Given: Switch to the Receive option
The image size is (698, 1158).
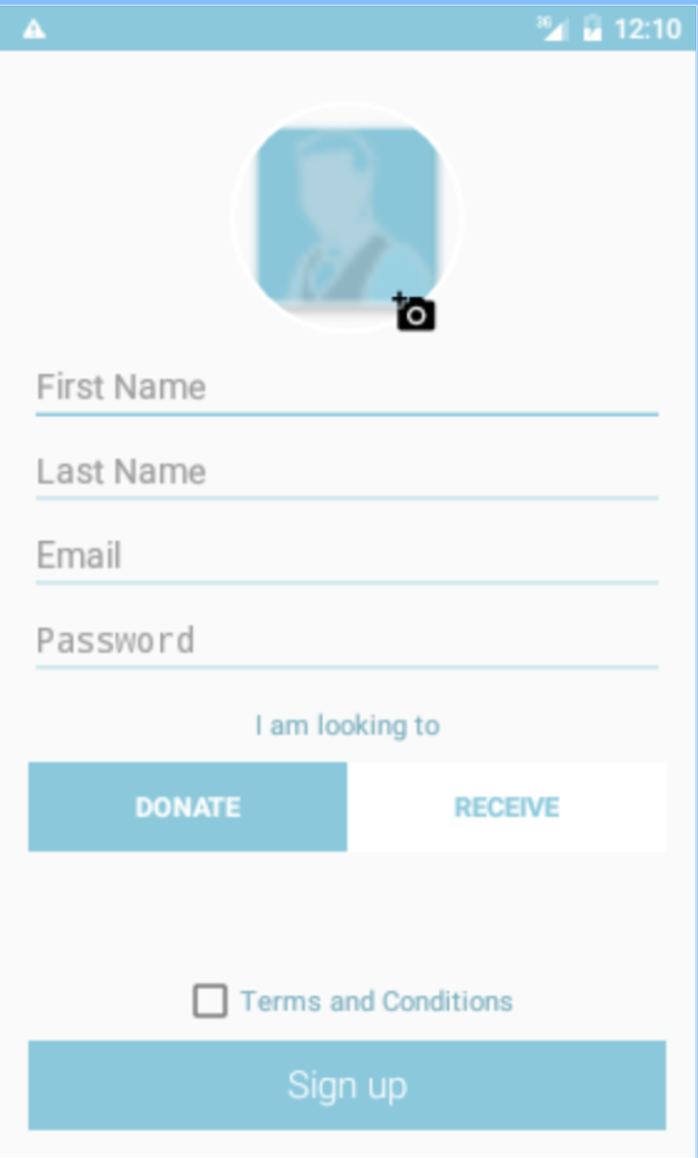Looking at the screenshot, I should (x=506, y=807).
